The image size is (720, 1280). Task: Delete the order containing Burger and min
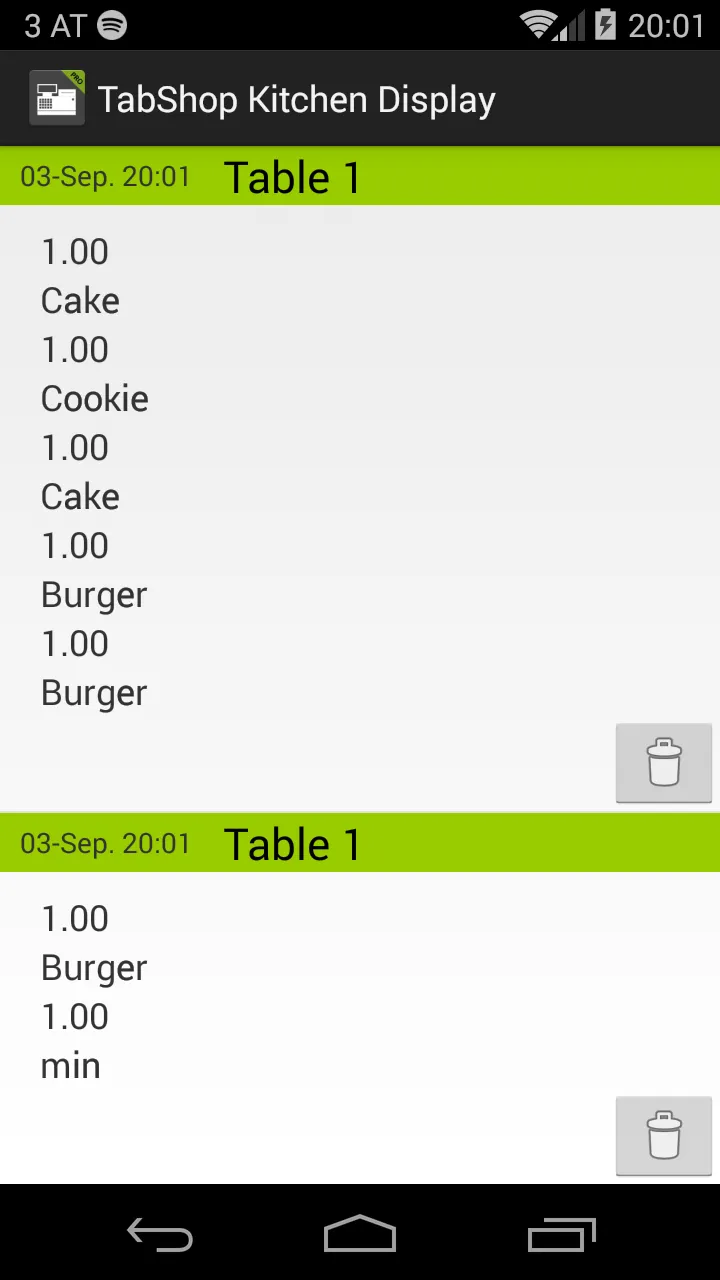[x=663, y=1136]
